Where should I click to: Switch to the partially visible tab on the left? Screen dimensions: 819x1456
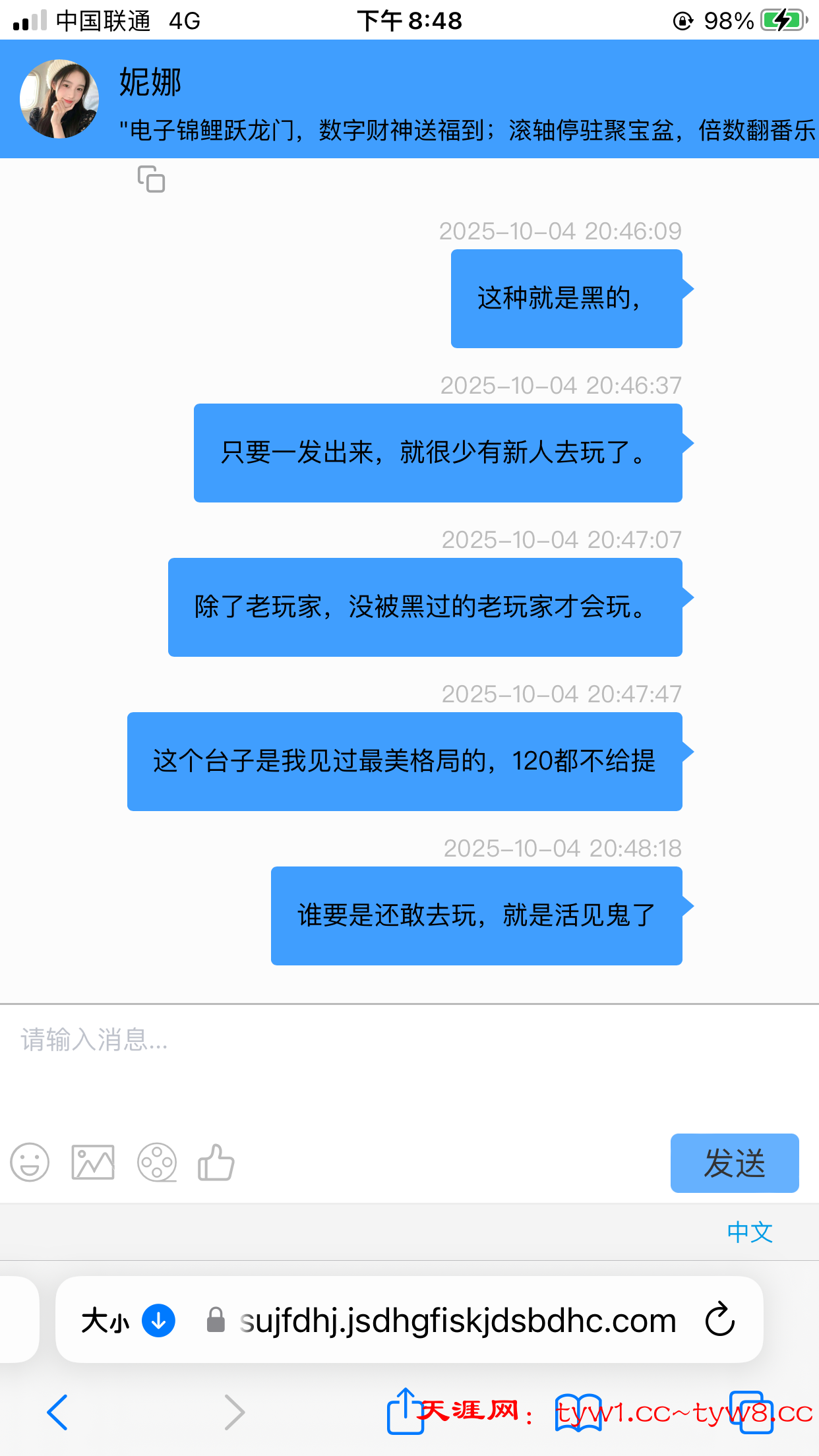[x=16, y=1319]
